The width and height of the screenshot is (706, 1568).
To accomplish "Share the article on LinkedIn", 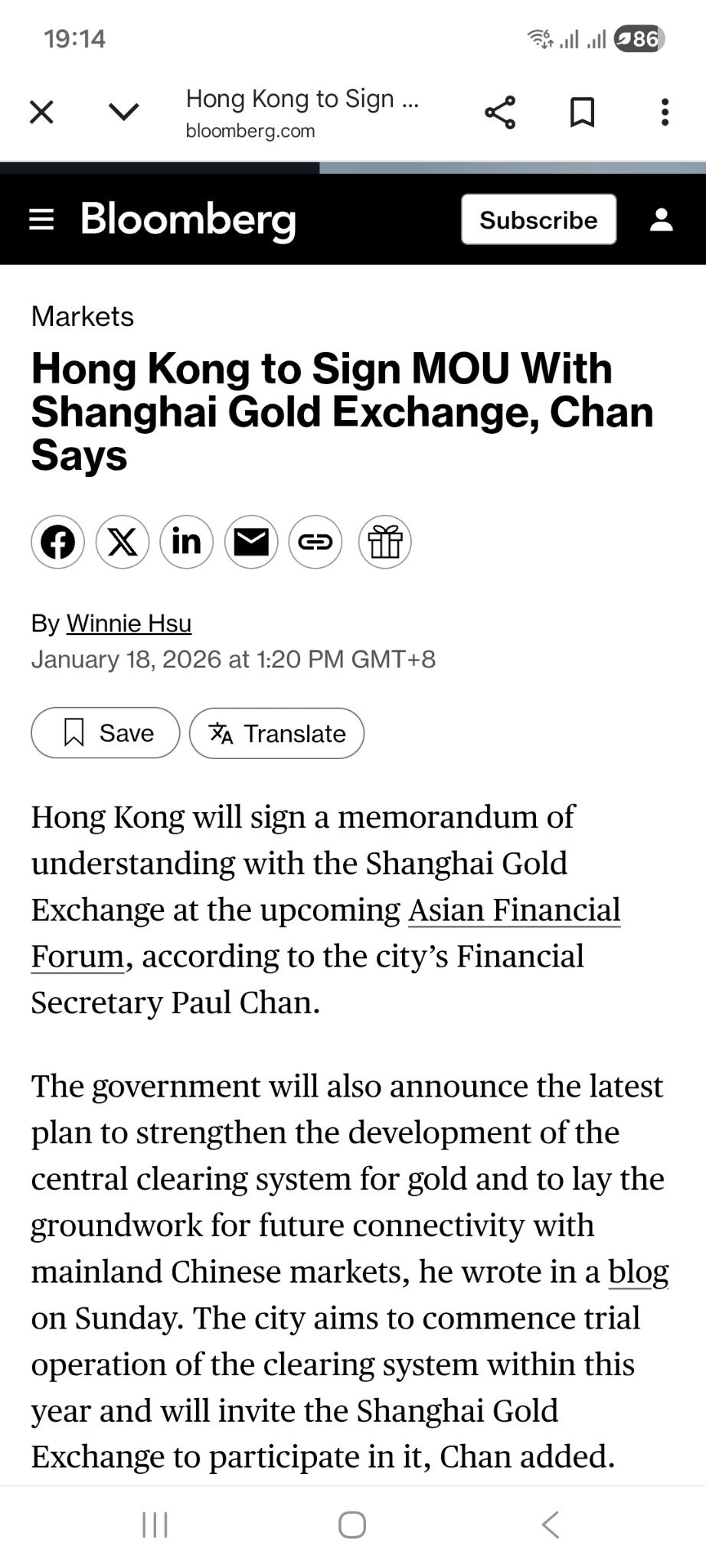I will pos(186,542).
